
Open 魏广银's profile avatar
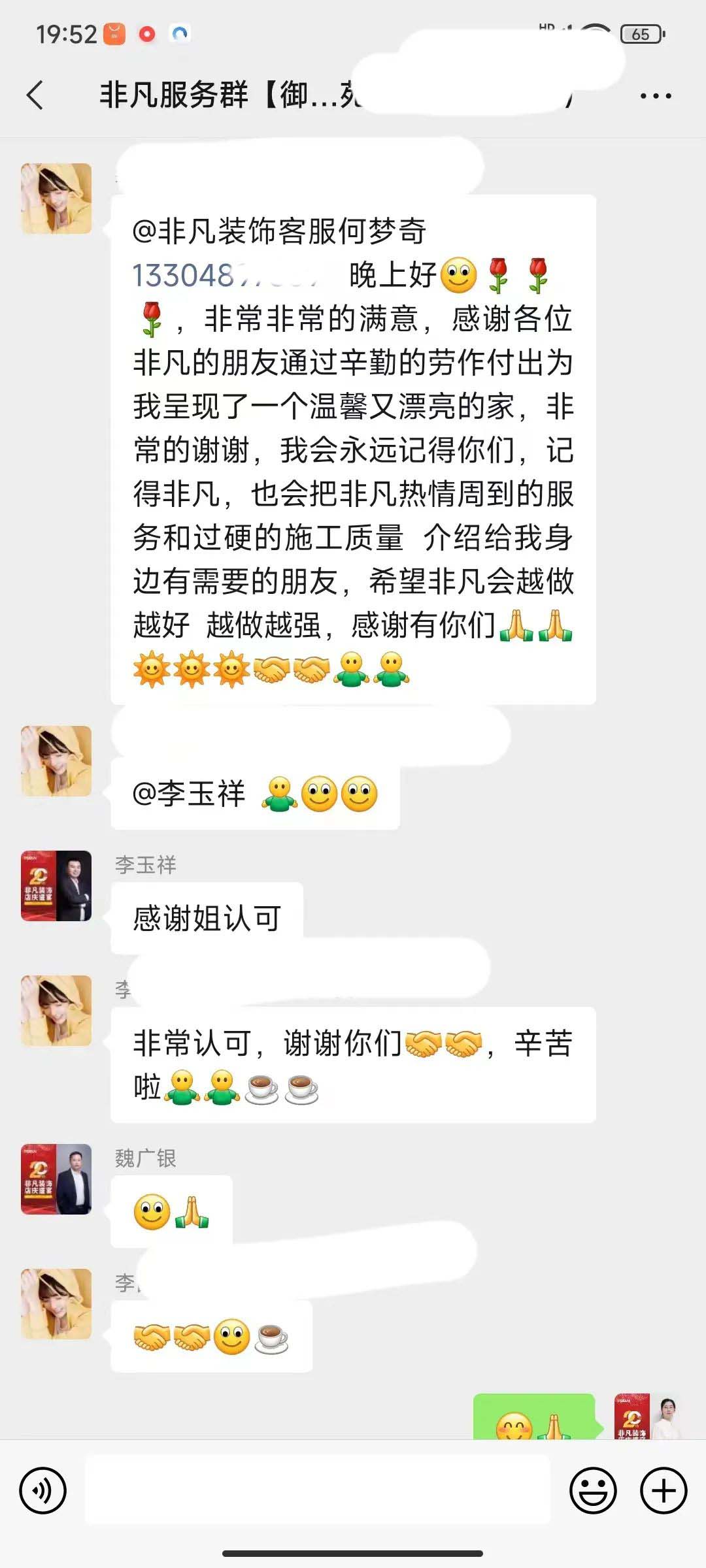(x=56, y=1179)
